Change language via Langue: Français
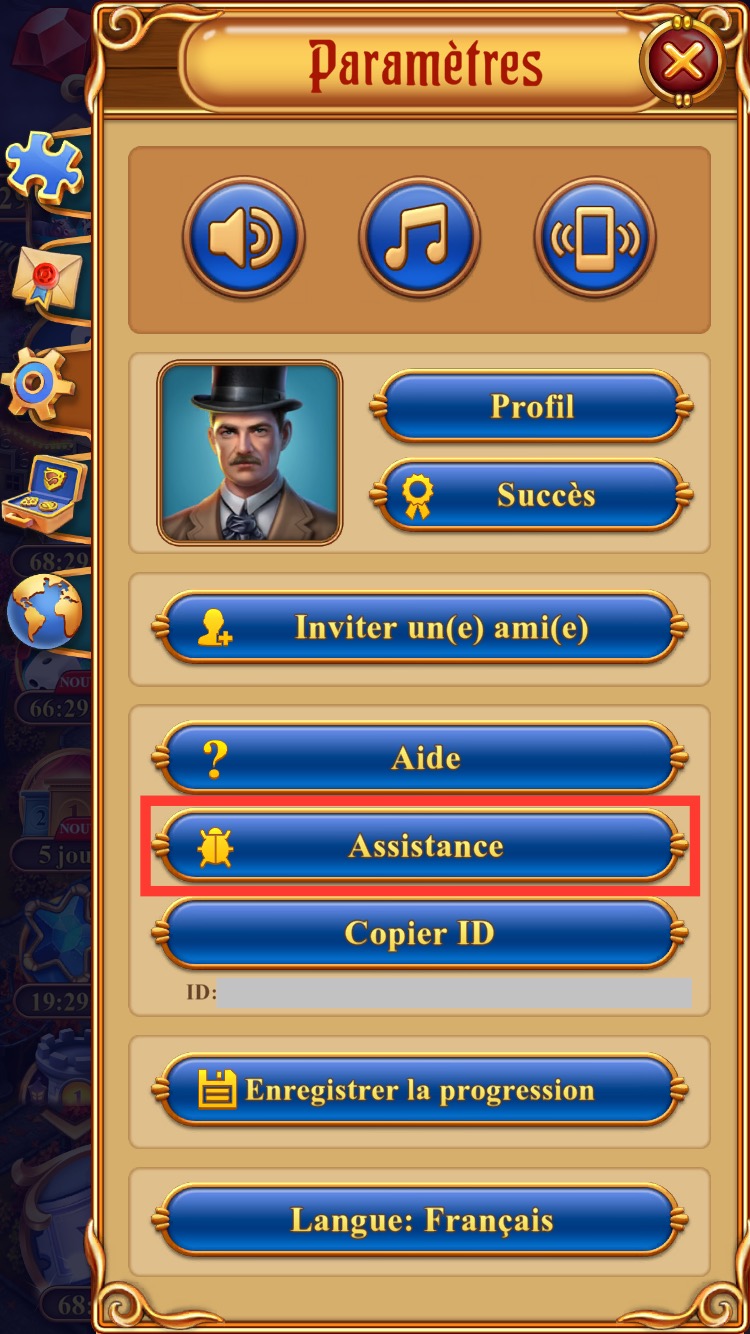The width and height of the screenshot is (750, 1334). (x=419, y=1221)
